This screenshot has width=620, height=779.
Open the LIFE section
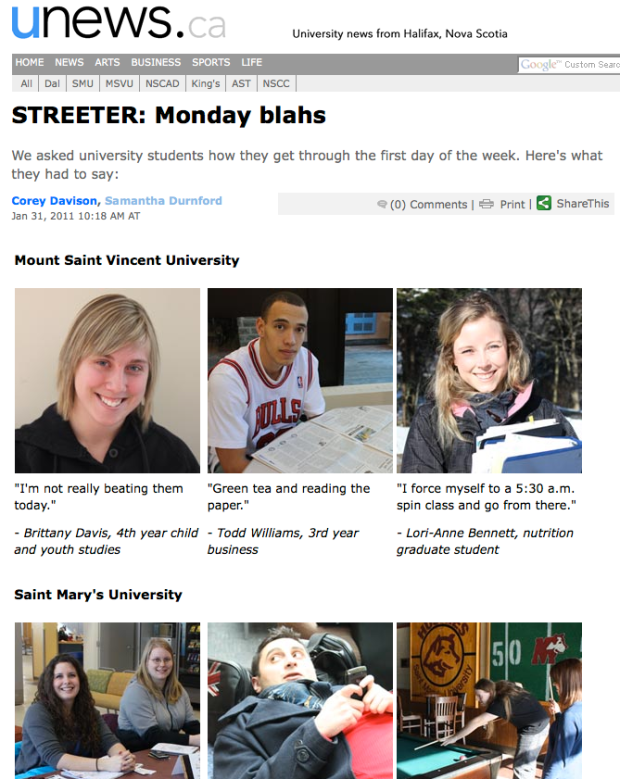(x=251, y=62)
